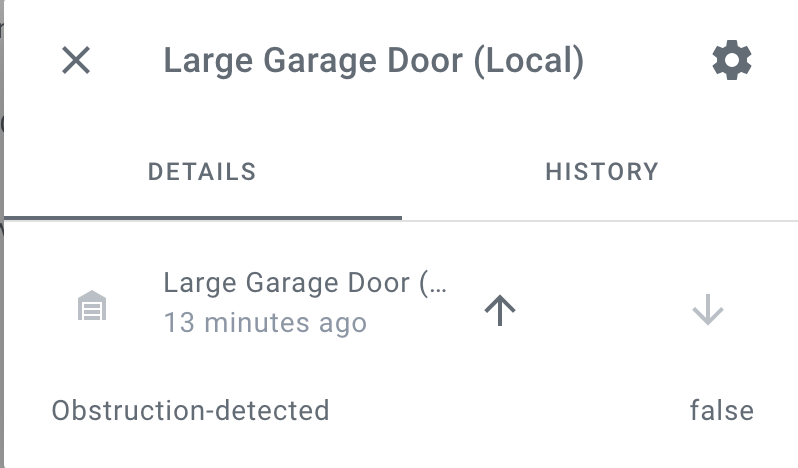798x468 pixels.
Task: Select the Details tab
Action: tap(202, 172)
